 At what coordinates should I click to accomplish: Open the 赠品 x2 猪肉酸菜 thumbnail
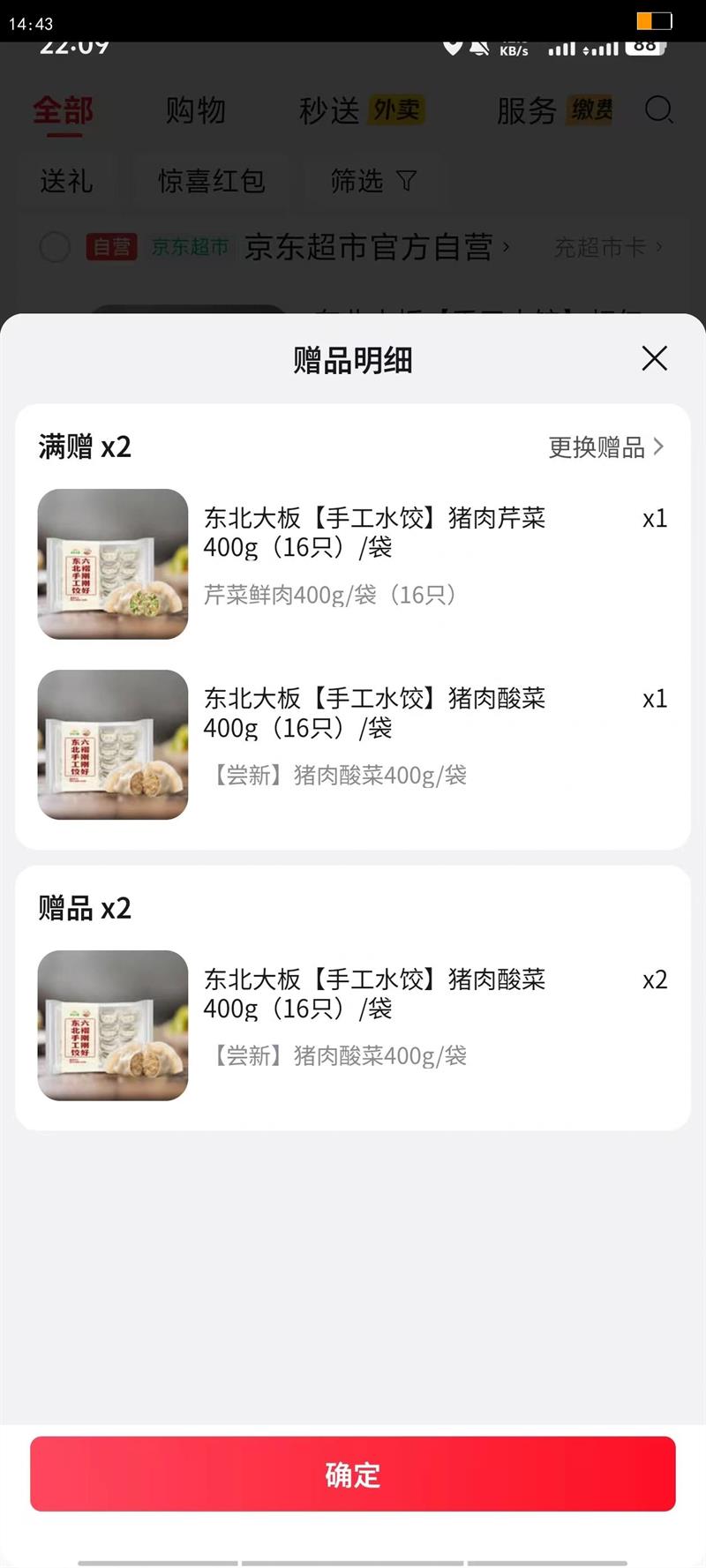pyautogui.click(x=112, y=1024)
